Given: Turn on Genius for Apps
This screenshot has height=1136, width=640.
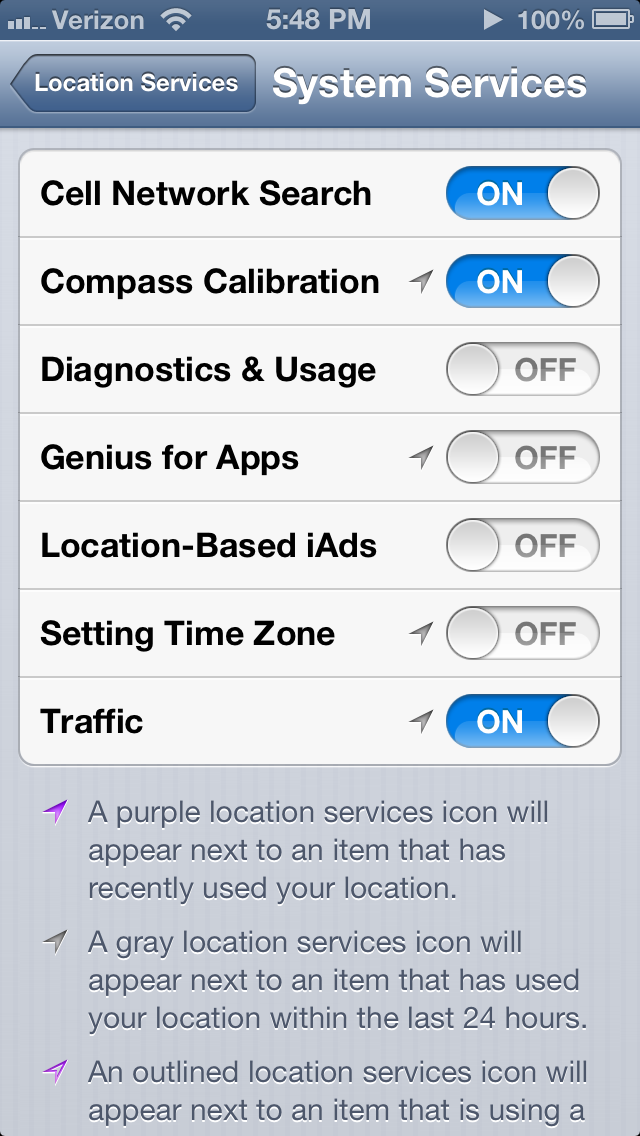Looking at the screenshot, I should pyautogui.click(x=522, y=458).
